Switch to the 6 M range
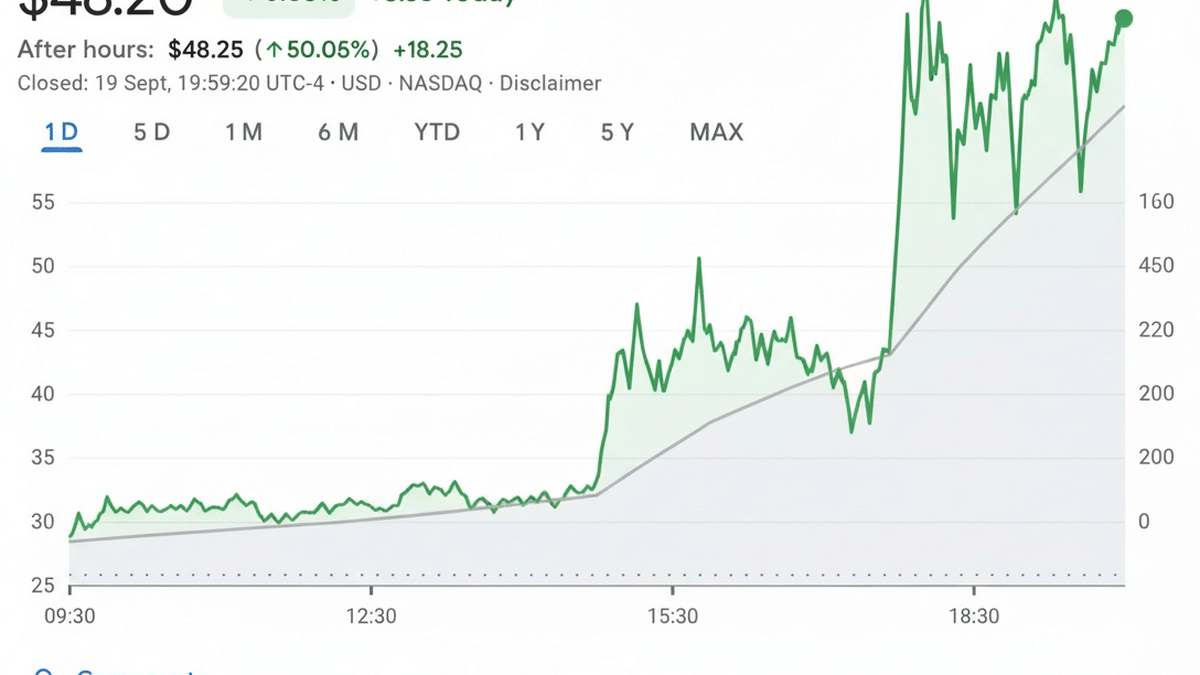 click(338, 132)
